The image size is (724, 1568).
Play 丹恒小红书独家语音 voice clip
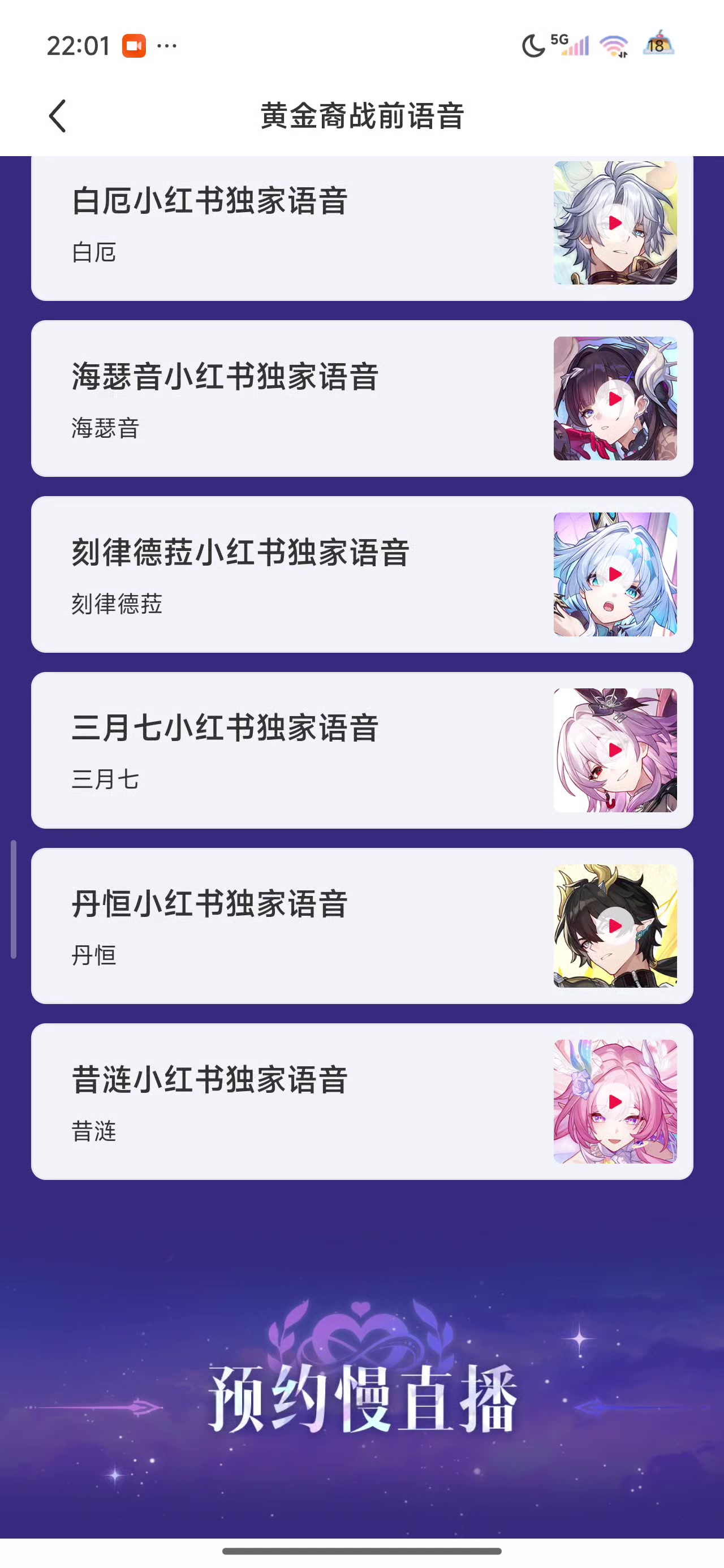click(x=615, y=925)
